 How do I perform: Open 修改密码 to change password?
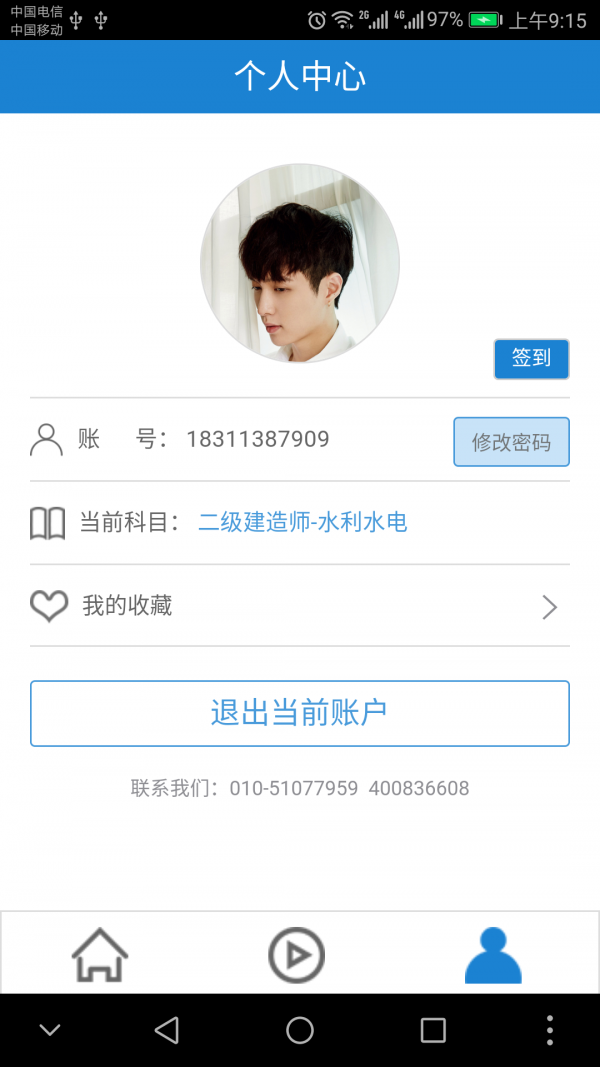point(511,442)
